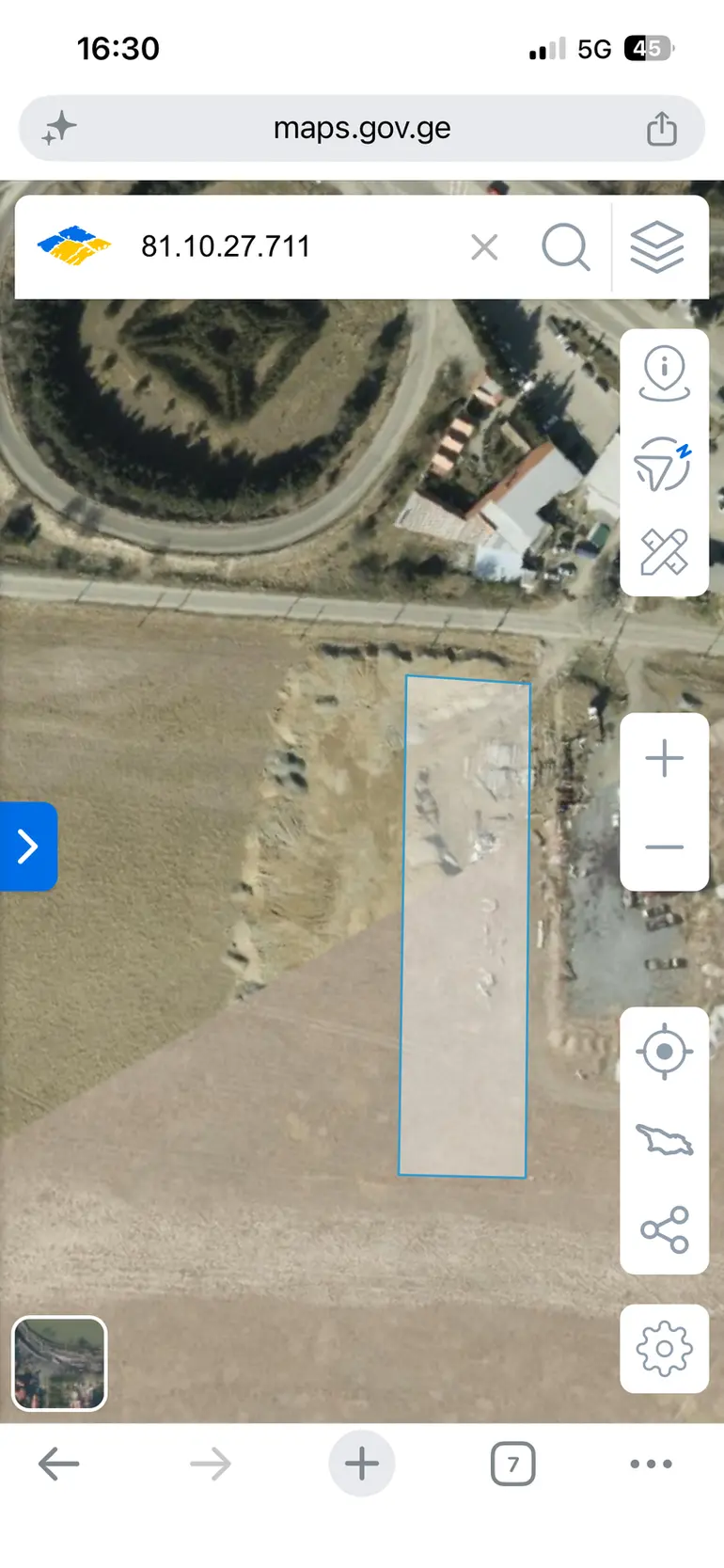Go back to the previous page
This screenshot has height=1568, width=724.
click(58, 1464)
